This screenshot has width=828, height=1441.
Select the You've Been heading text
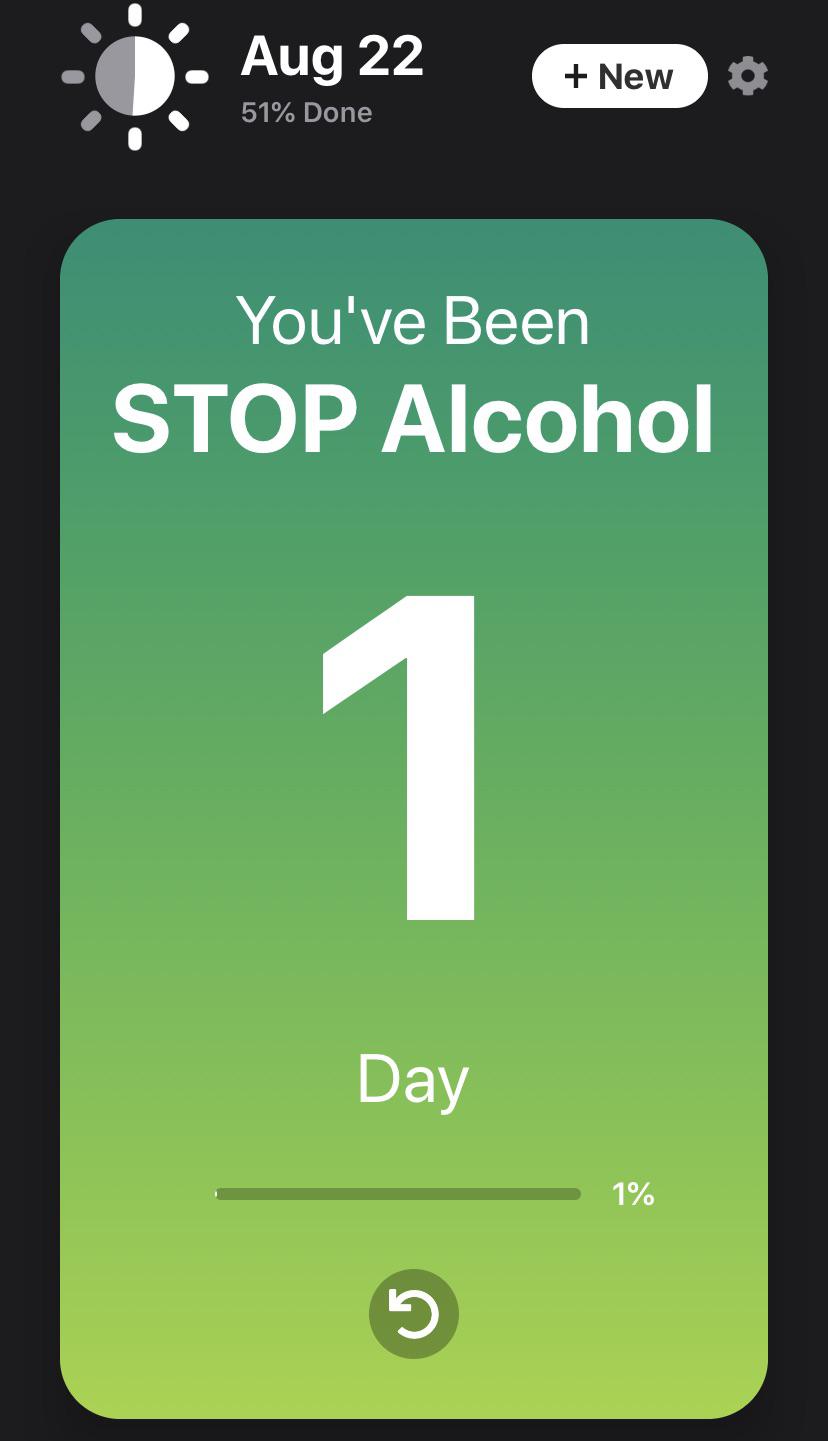pos(414,320)
